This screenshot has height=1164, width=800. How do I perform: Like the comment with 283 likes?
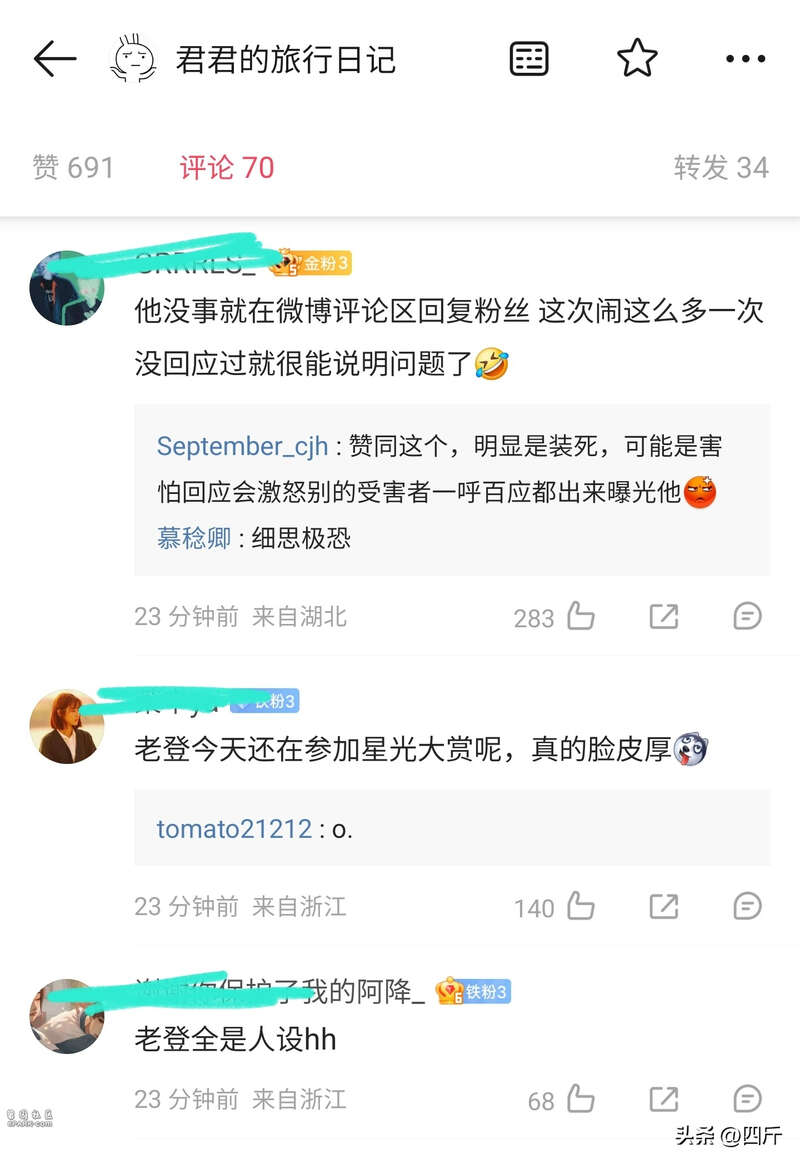581,616
